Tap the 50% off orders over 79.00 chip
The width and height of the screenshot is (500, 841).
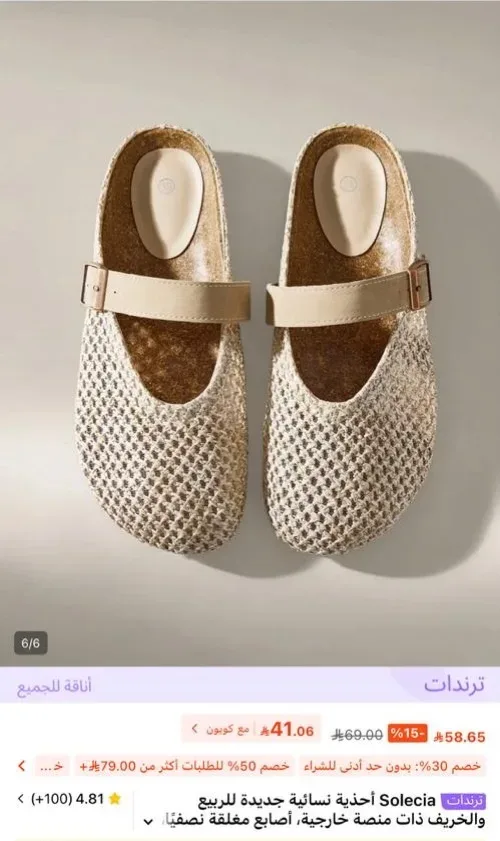pyautogui.click(x=184, y=766)
